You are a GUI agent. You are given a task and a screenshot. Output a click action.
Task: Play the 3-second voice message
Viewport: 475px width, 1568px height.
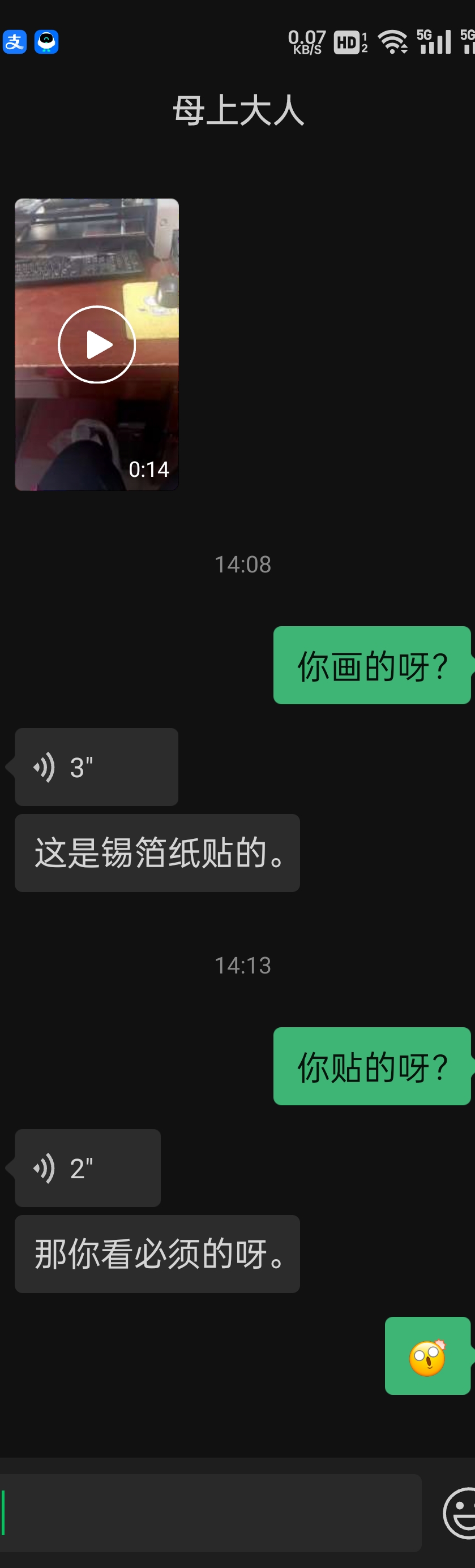[96, 767]
